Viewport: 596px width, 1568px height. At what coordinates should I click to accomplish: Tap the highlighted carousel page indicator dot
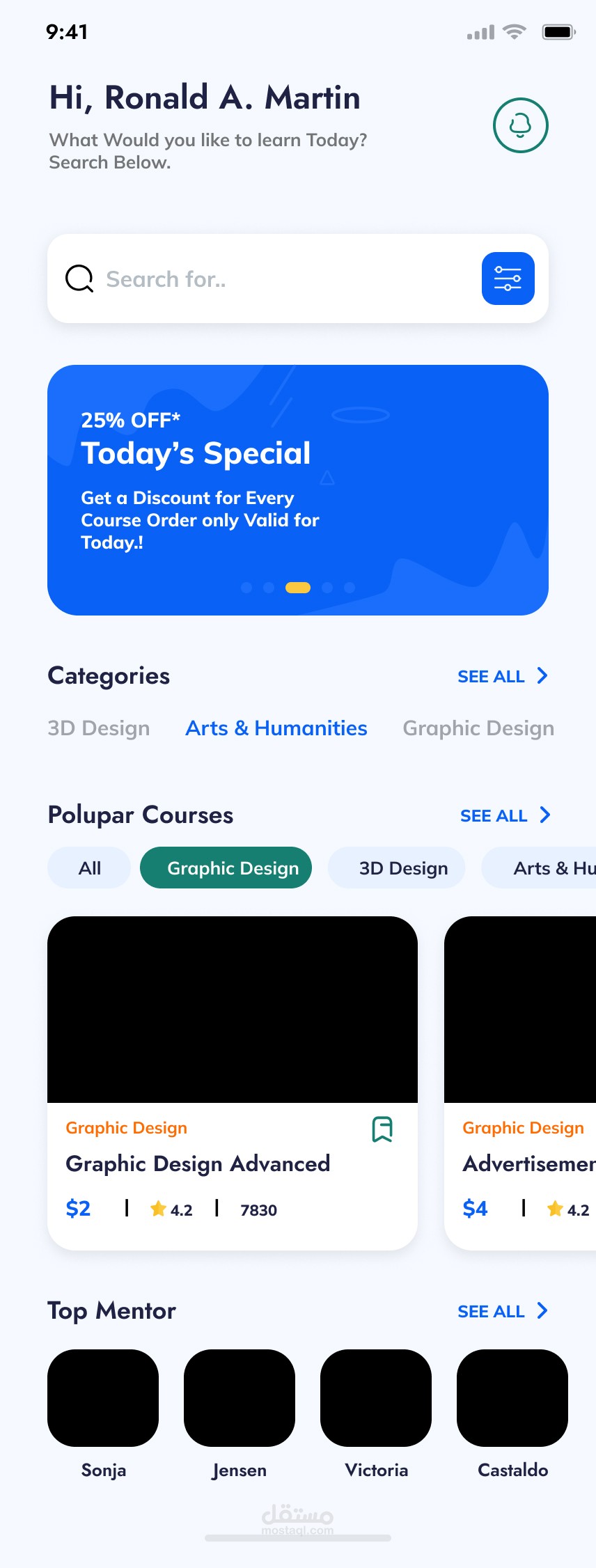point(298,588)
